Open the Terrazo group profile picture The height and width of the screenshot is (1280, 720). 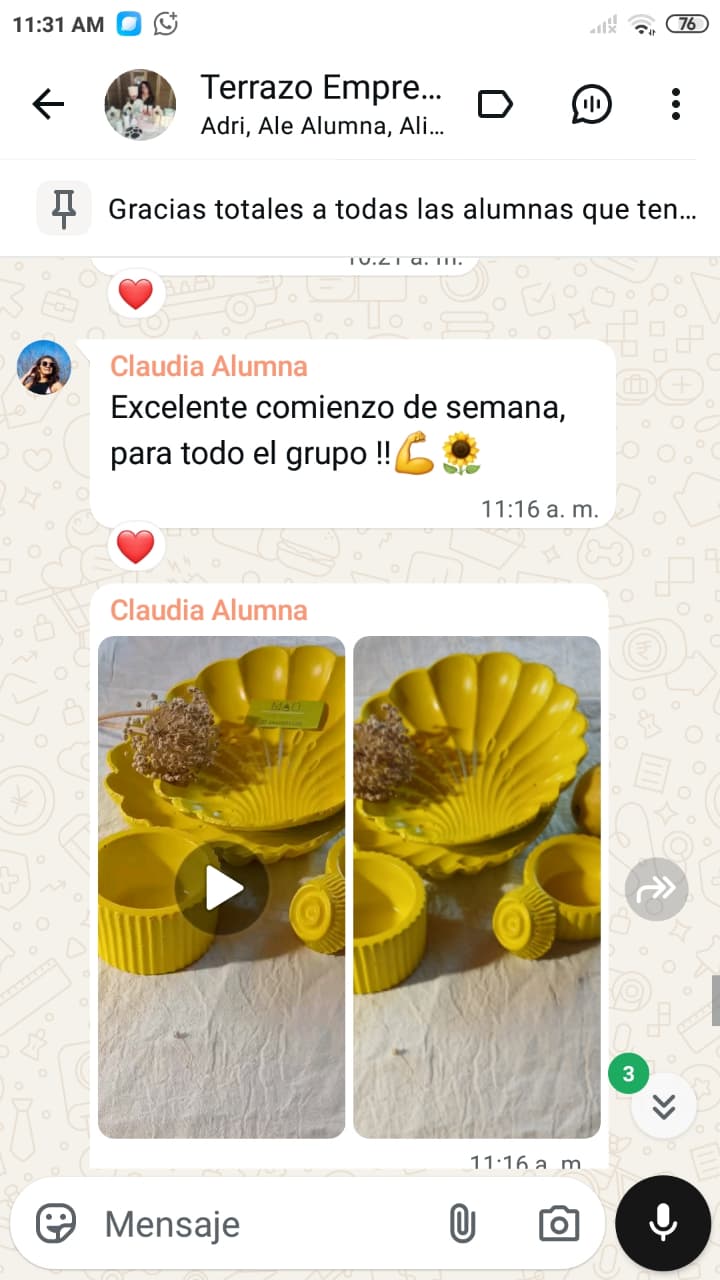point(140,104)
